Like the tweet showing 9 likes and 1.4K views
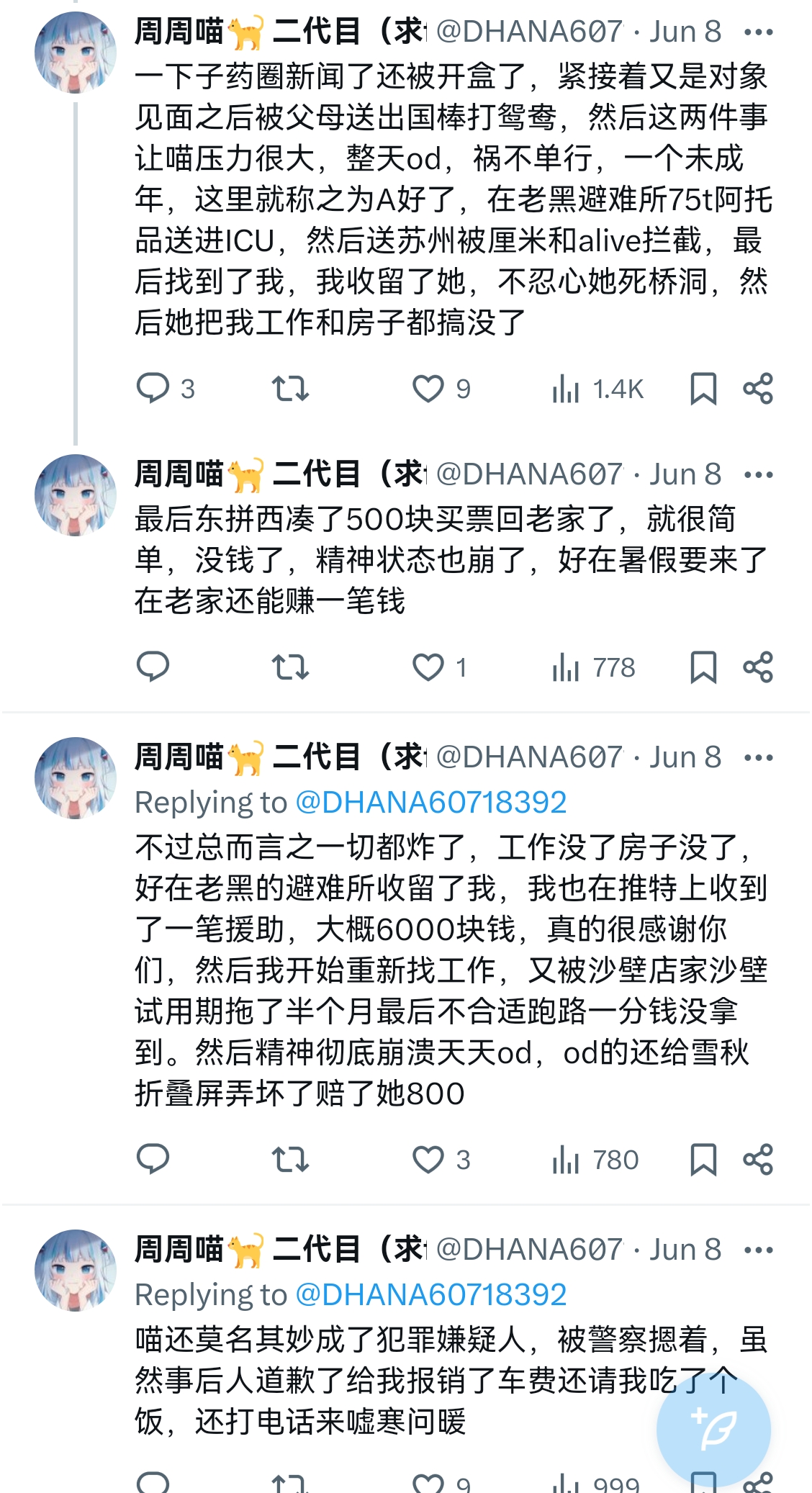 [x=428, y=389]
